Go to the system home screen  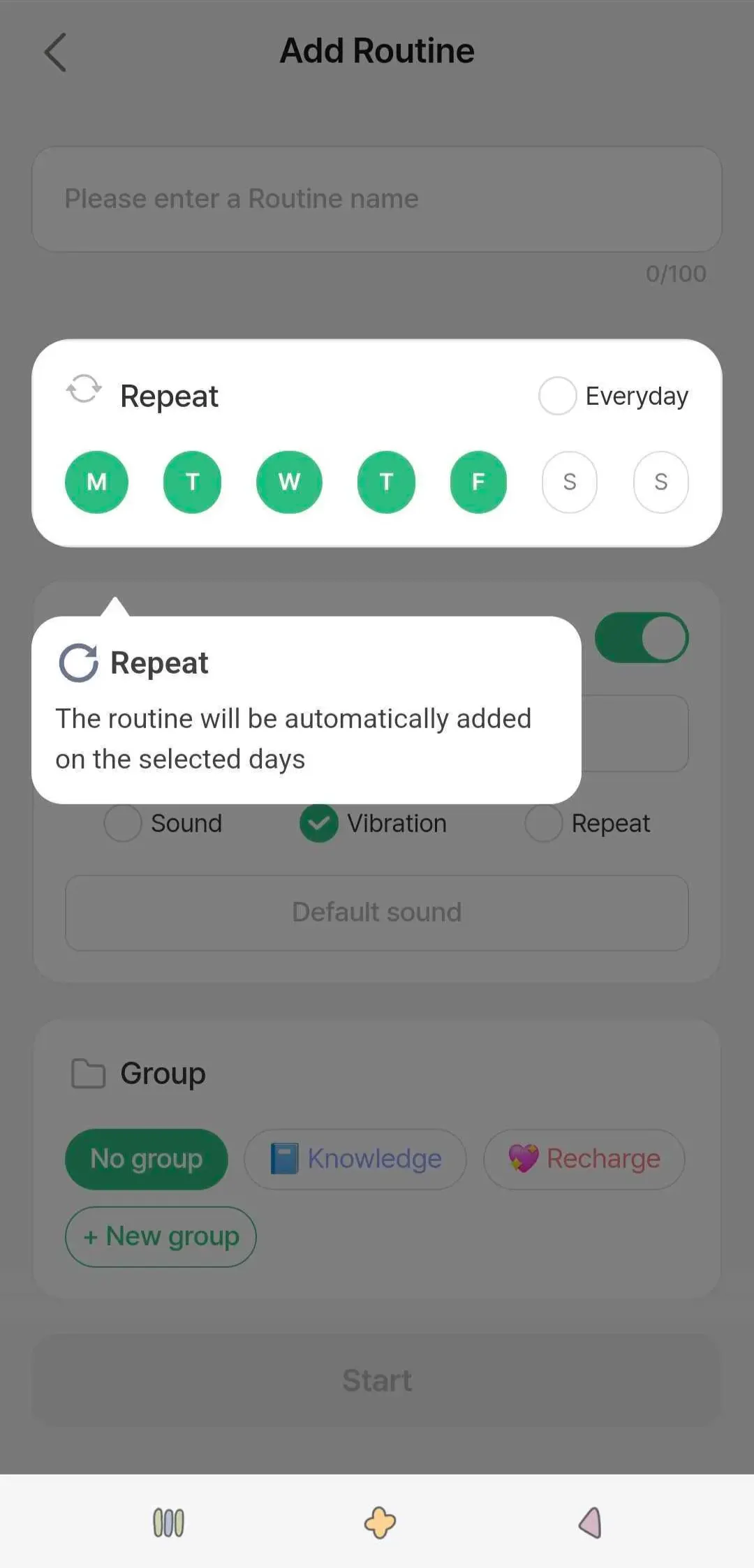click(379, 1523)
